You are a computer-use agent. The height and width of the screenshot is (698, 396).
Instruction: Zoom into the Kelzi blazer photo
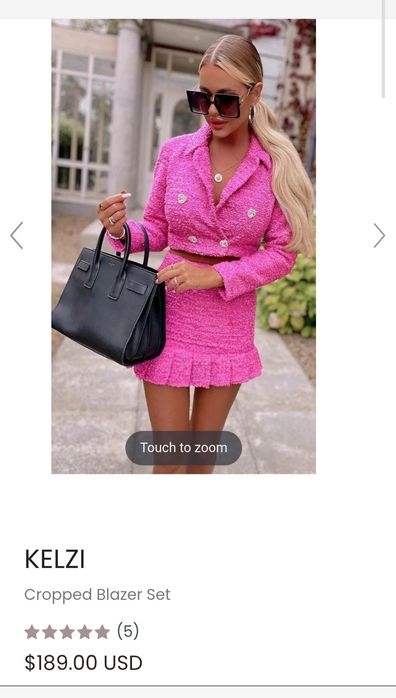point(183,246)
